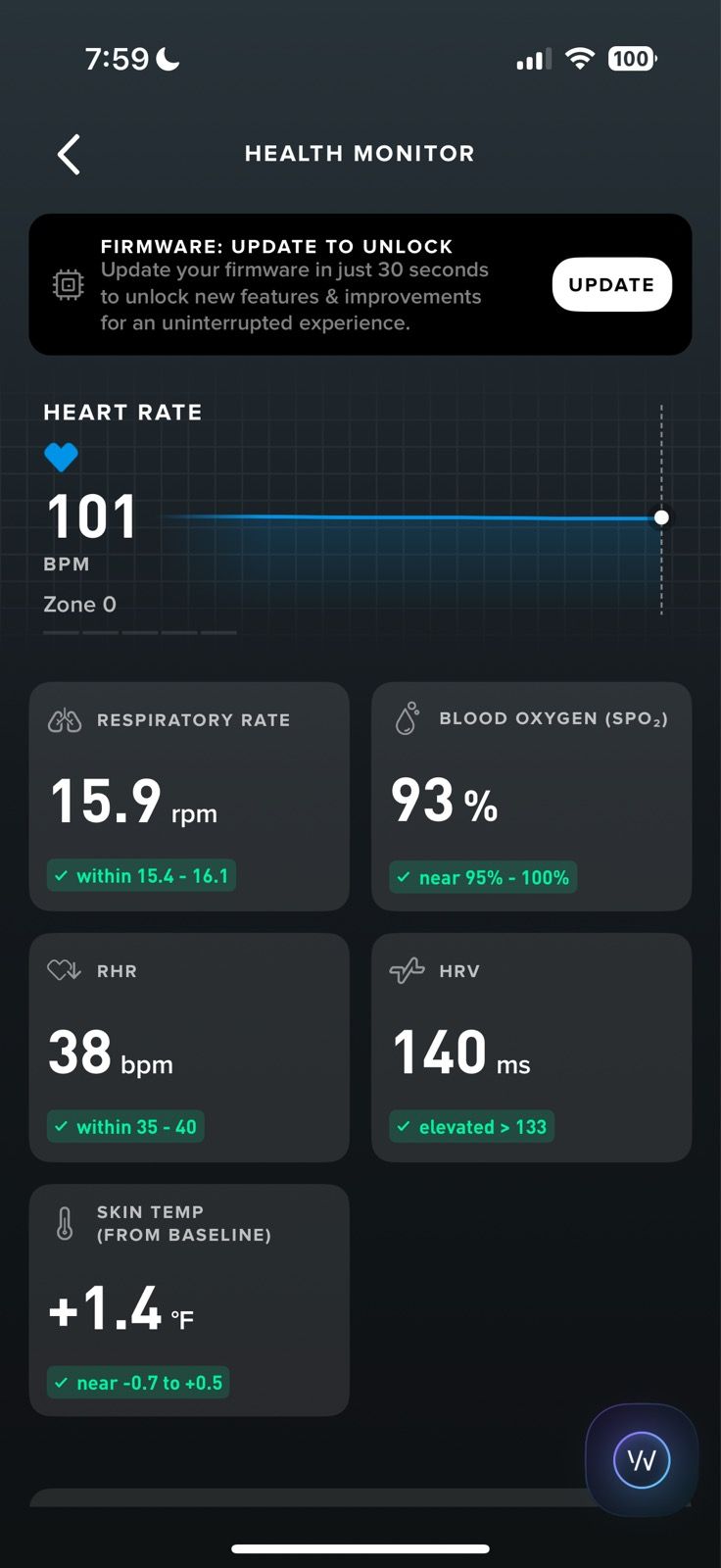721x1568 pixels.
Task: Open the HRV metric card
Action: [531, 1048]
